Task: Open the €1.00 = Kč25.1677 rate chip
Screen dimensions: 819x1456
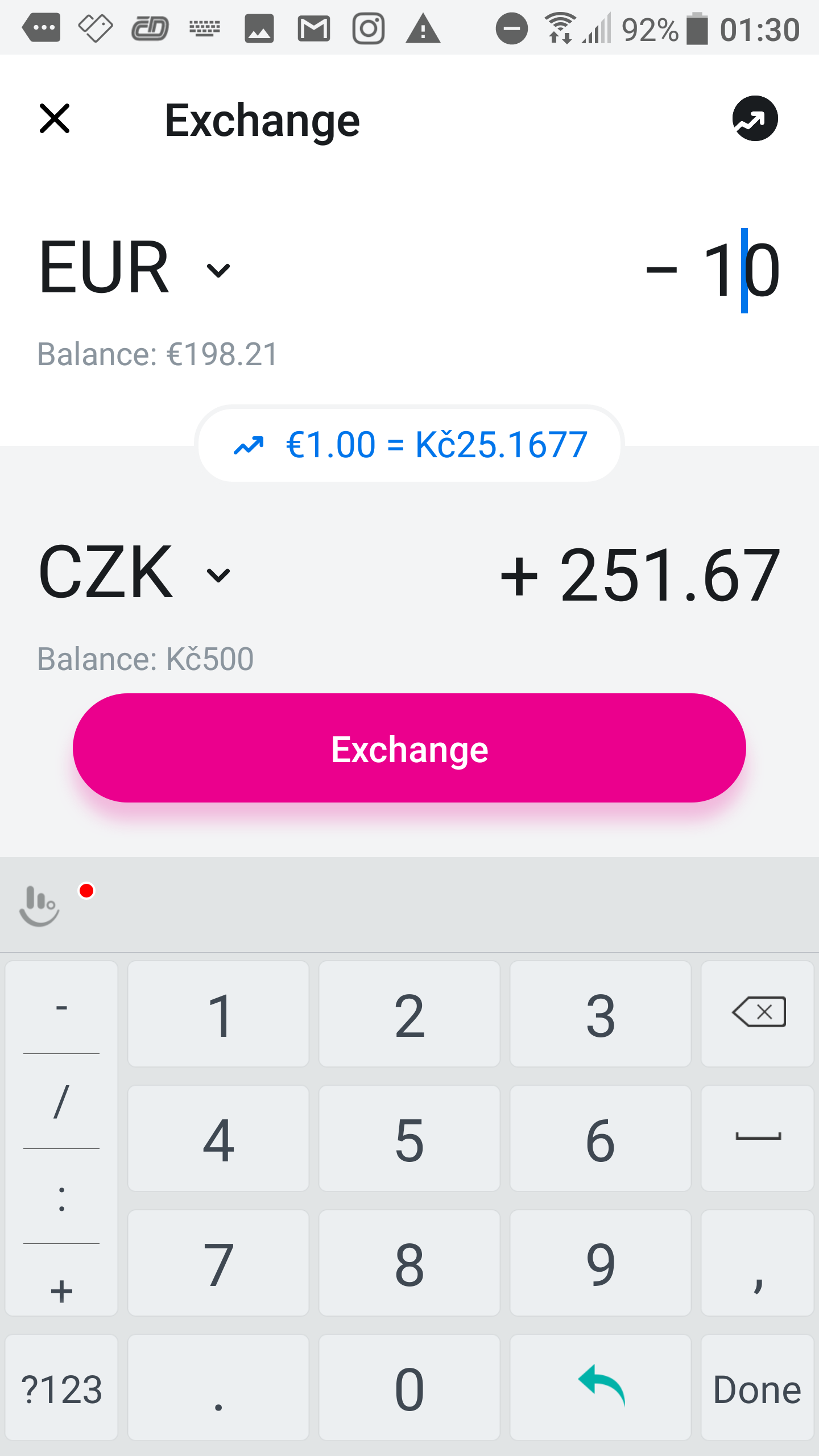Action: click(409, 444)
